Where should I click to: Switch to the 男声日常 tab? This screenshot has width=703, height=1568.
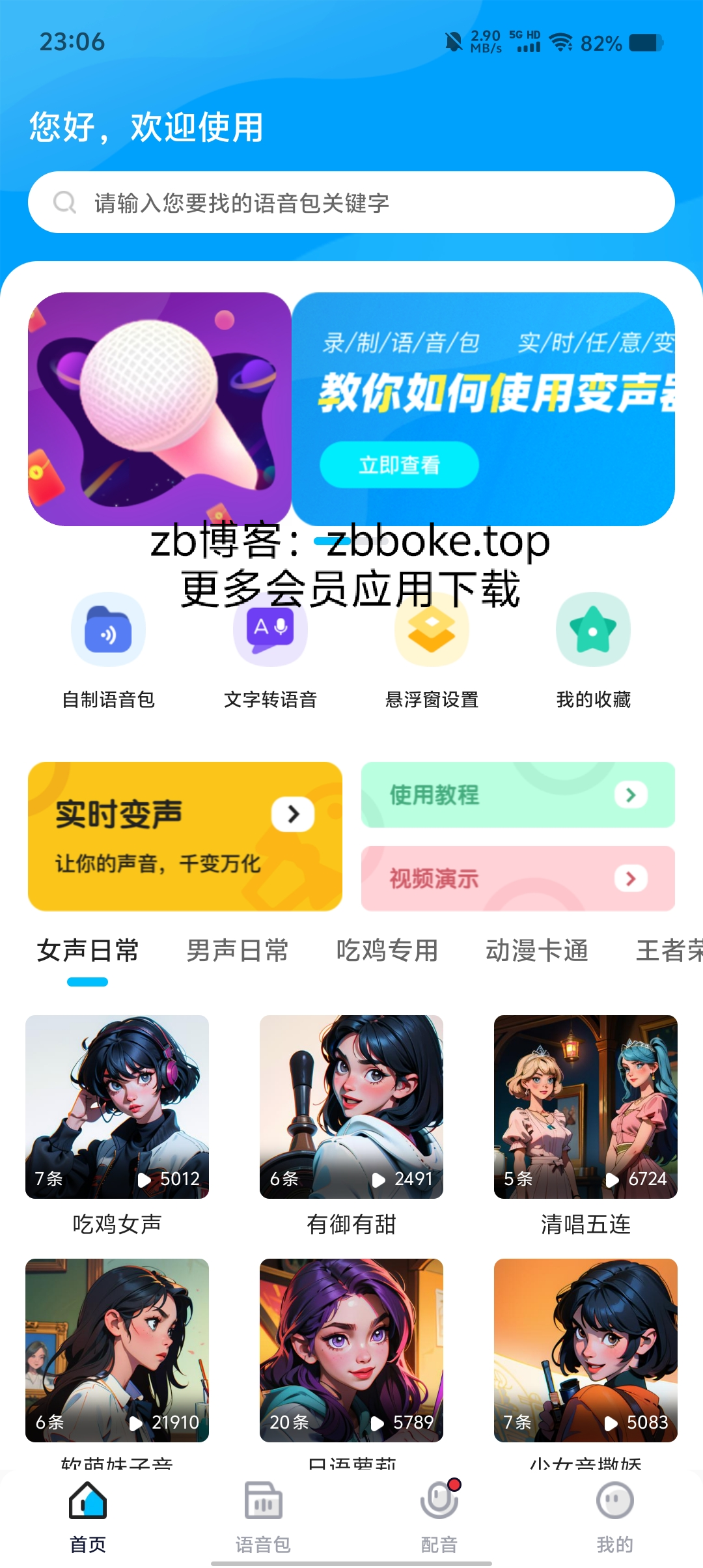pos(238,951)
